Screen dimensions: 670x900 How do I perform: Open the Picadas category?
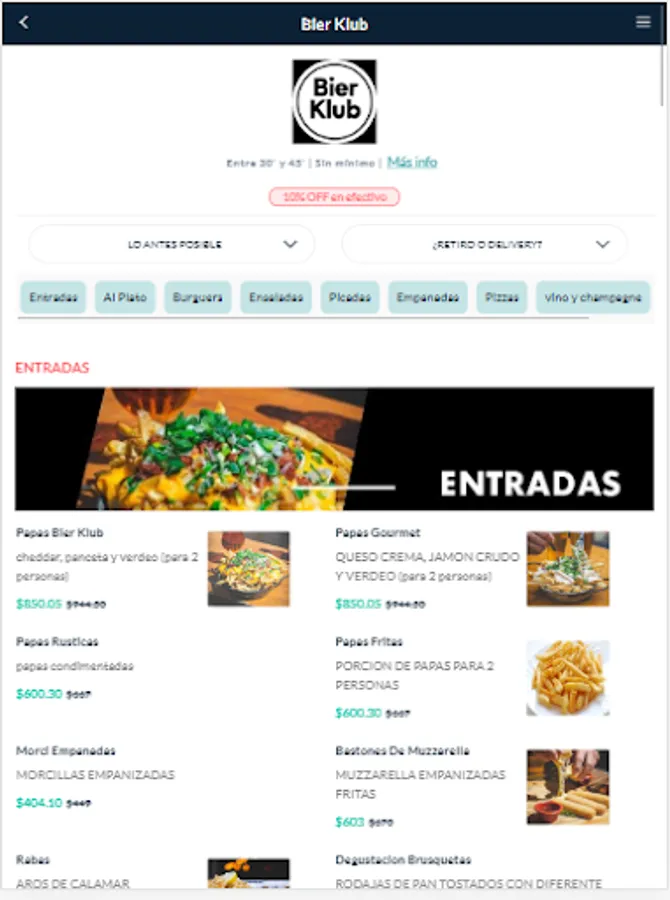tap(350, 297)
